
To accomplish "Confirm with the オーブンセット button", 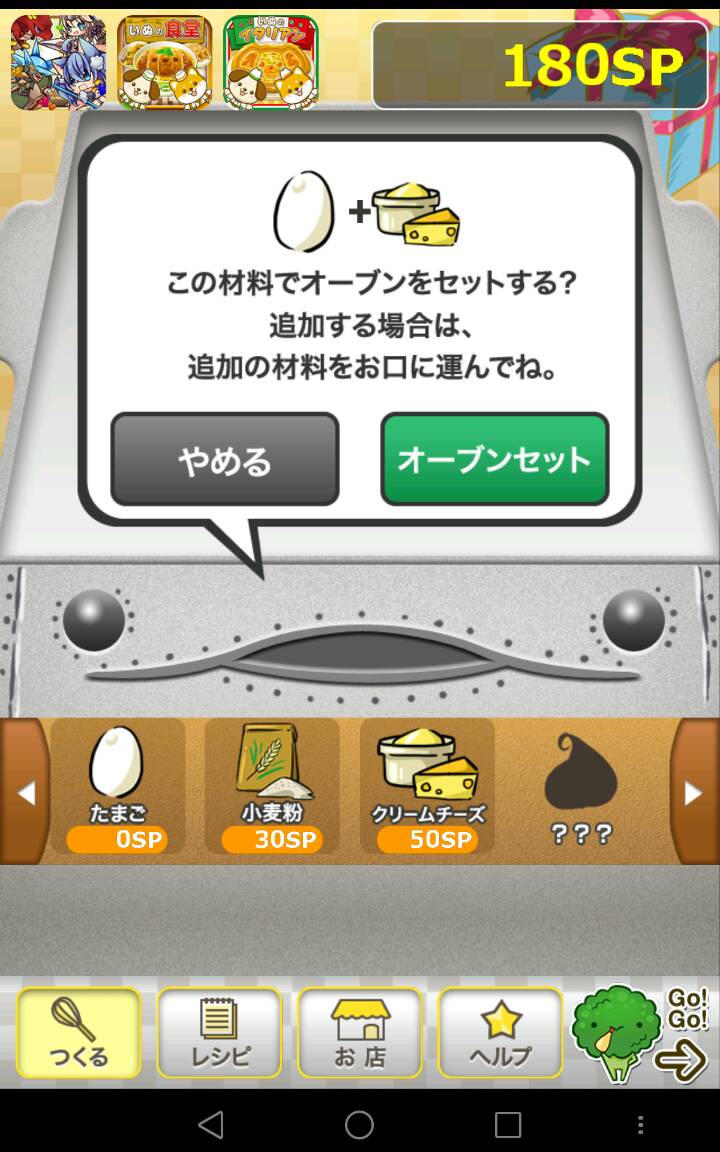I will (x=495, y=459).
